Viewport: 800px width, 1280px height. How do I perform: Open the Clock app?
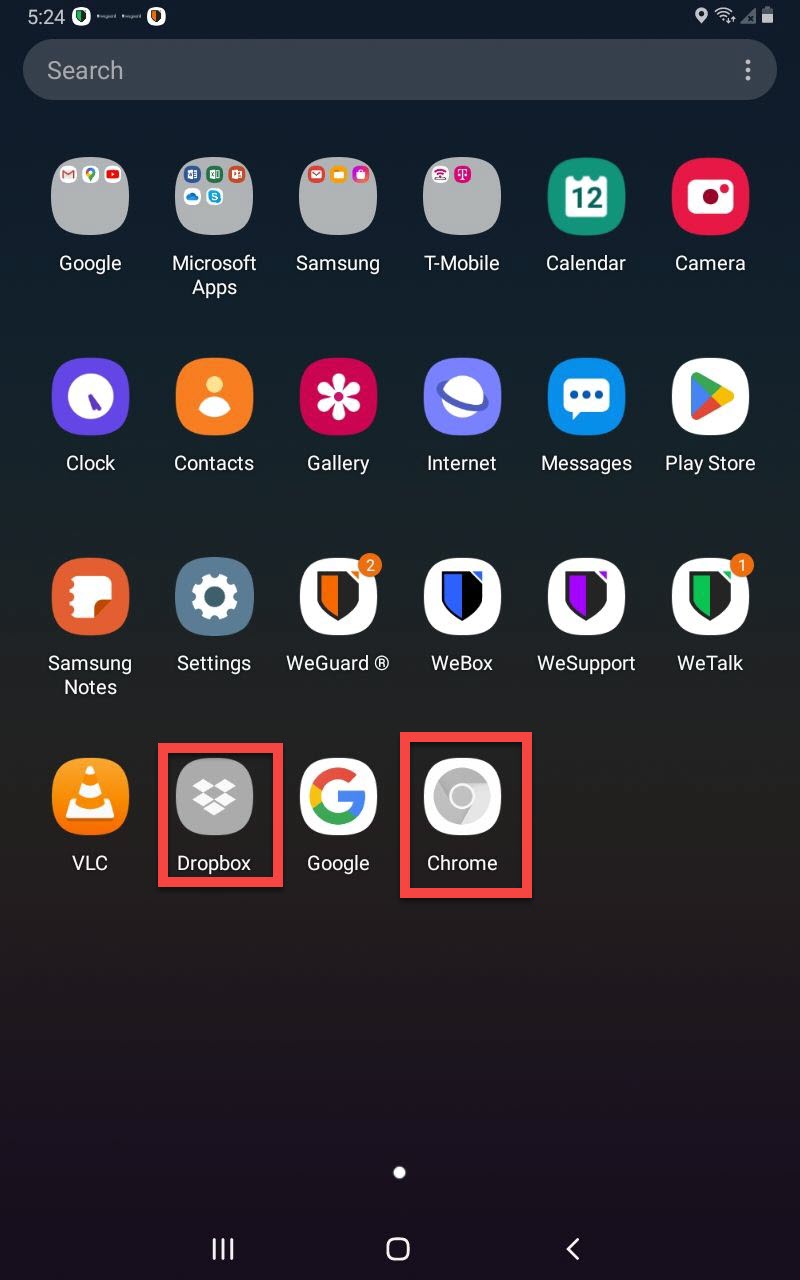[x=90, y=397]
